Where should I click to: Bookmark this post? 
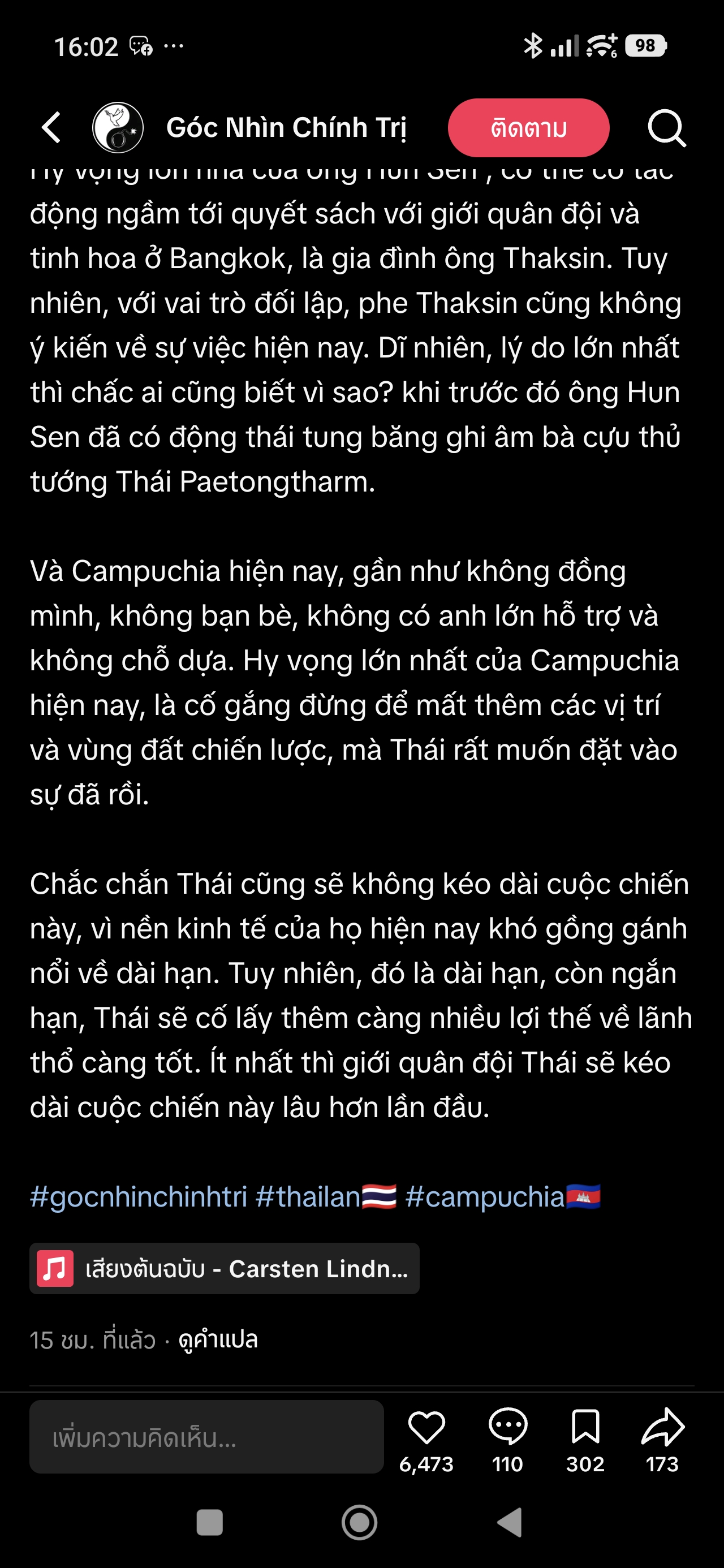pos(584,1427)
